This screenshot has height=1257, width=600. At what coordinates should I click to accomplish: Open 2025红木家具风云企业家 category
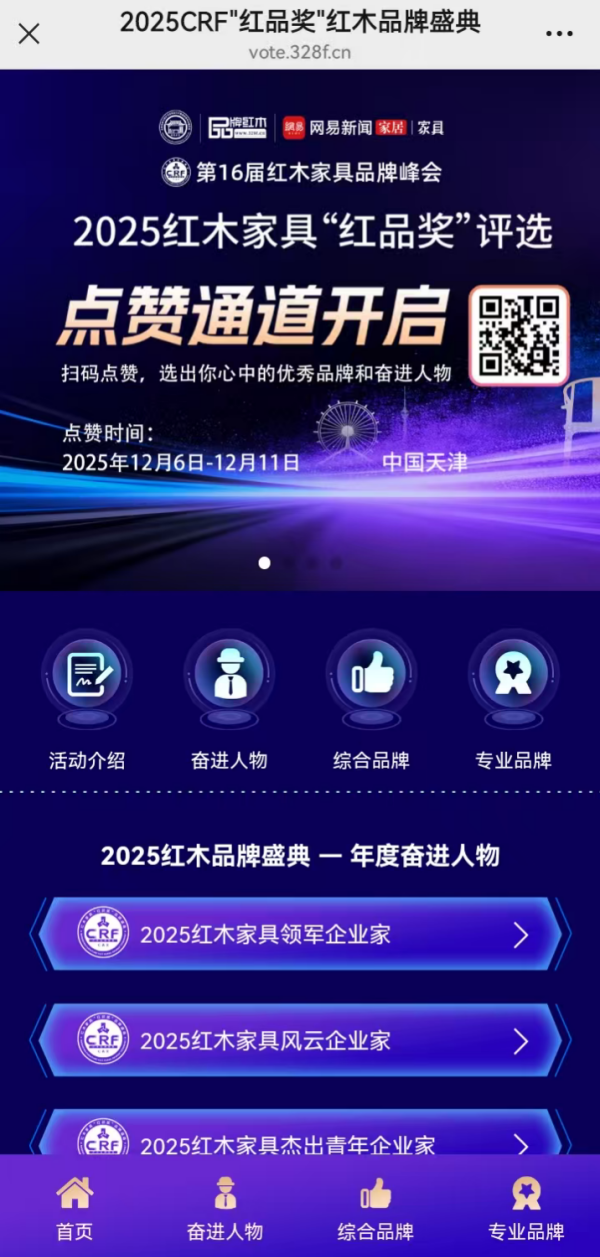click(300, 1041)
